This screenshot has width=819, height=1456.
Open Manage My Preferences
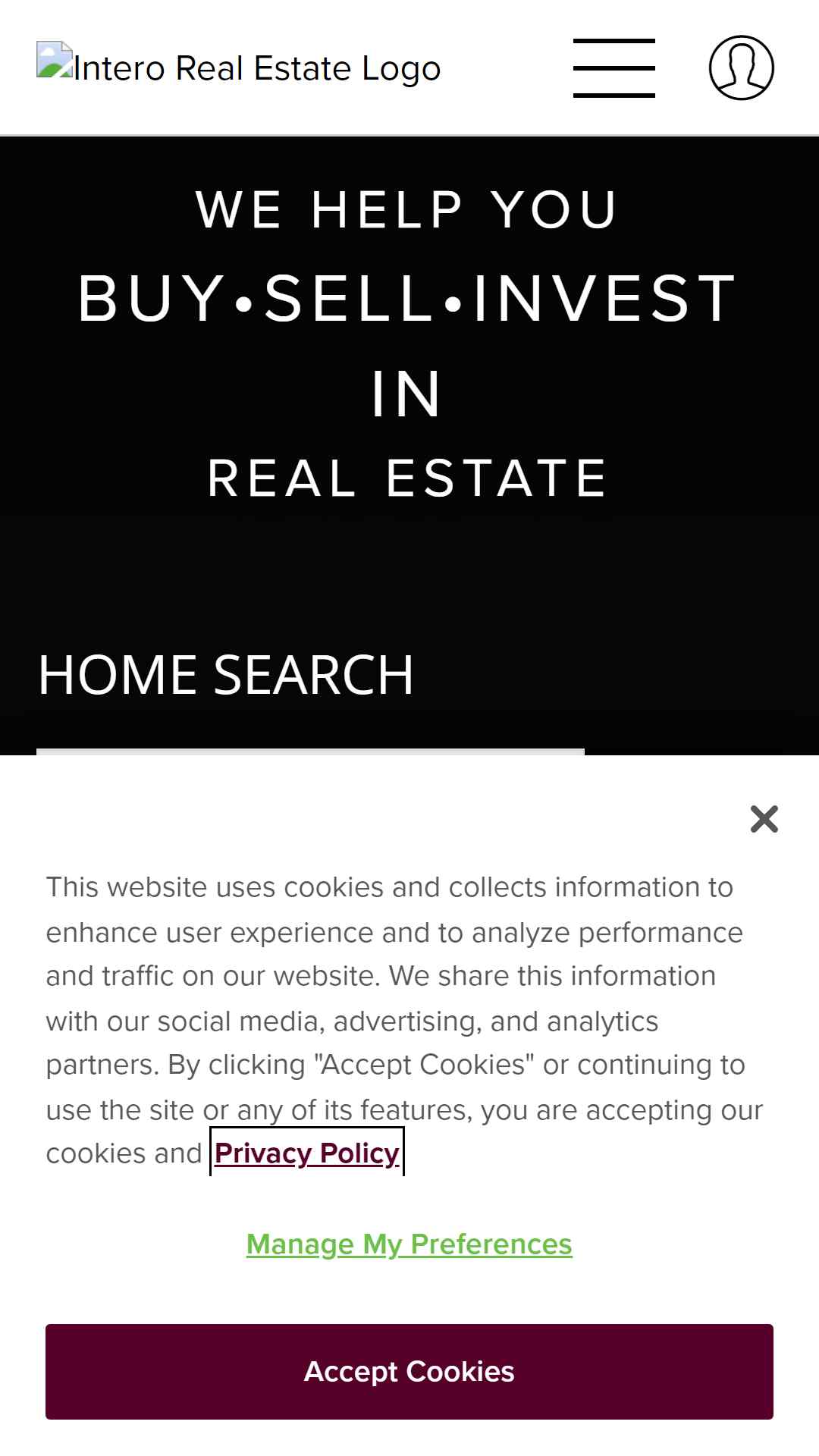(409, 1244)
